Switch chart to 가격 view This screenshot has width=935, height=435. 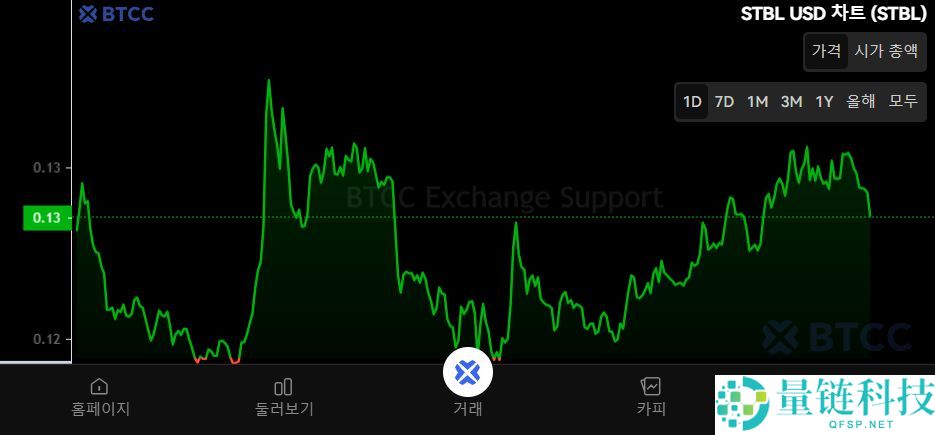tap(826, 51)
